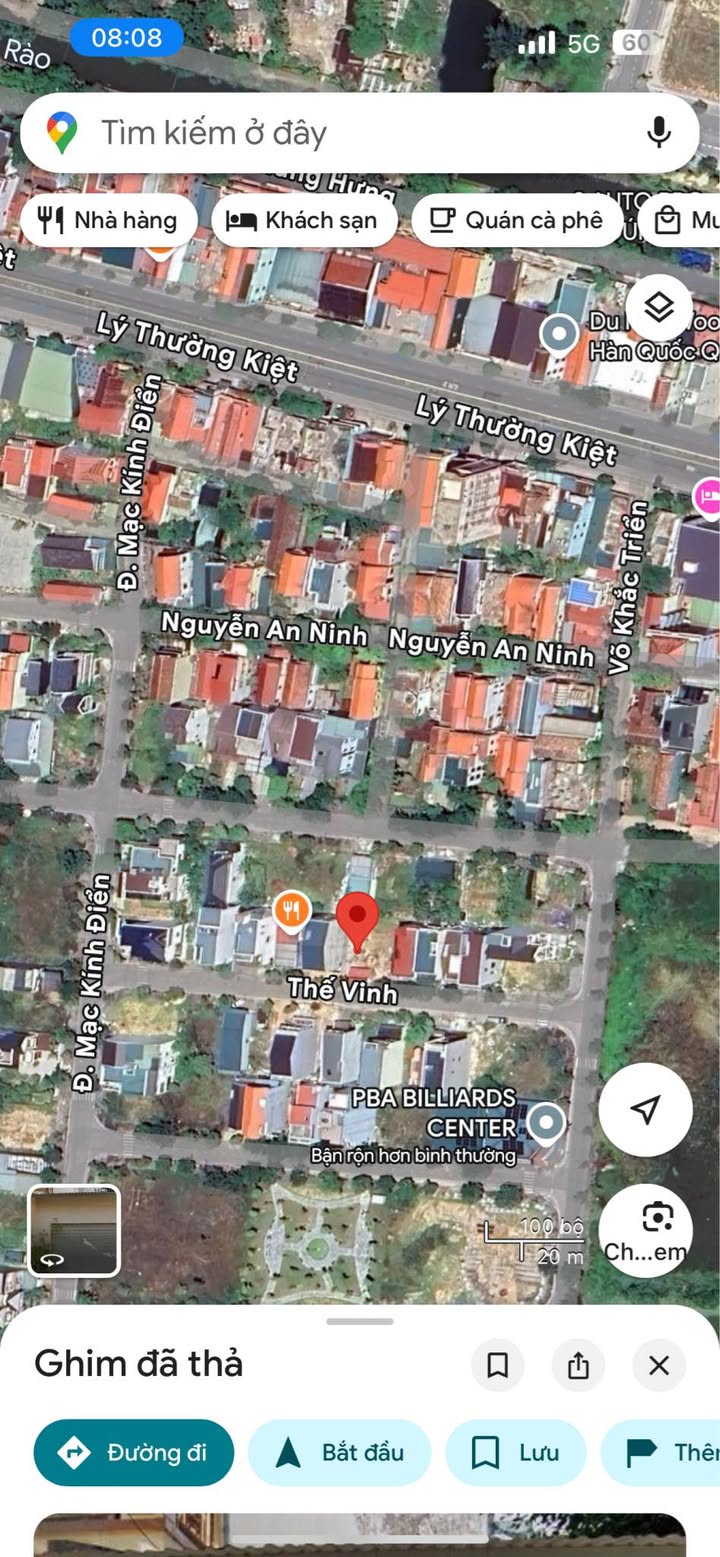The width and height of the screenshot is (720, 1557).
Task: Save the pin with 'Lưu'
Action: (x=515, y=1452)
